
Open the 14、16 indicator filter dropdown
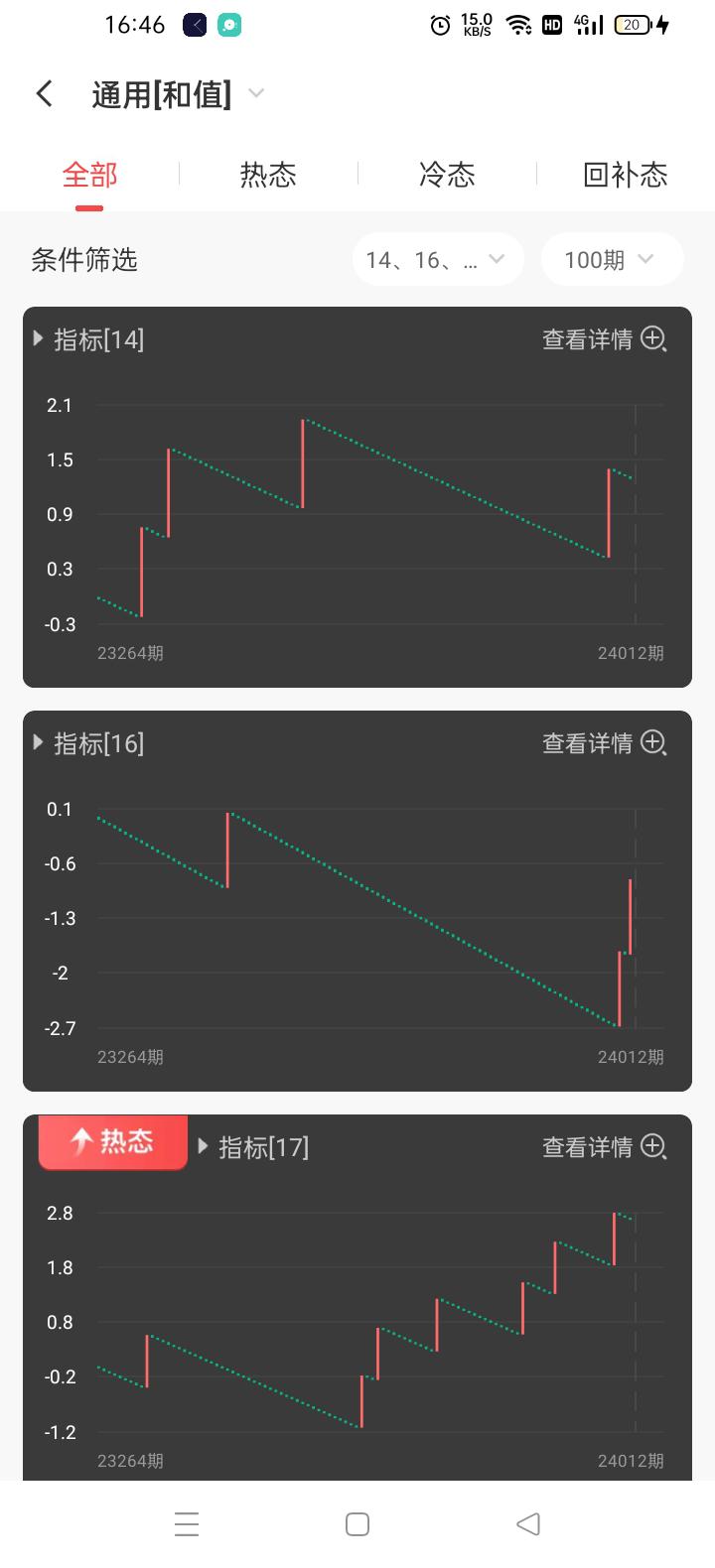(437, 260)
